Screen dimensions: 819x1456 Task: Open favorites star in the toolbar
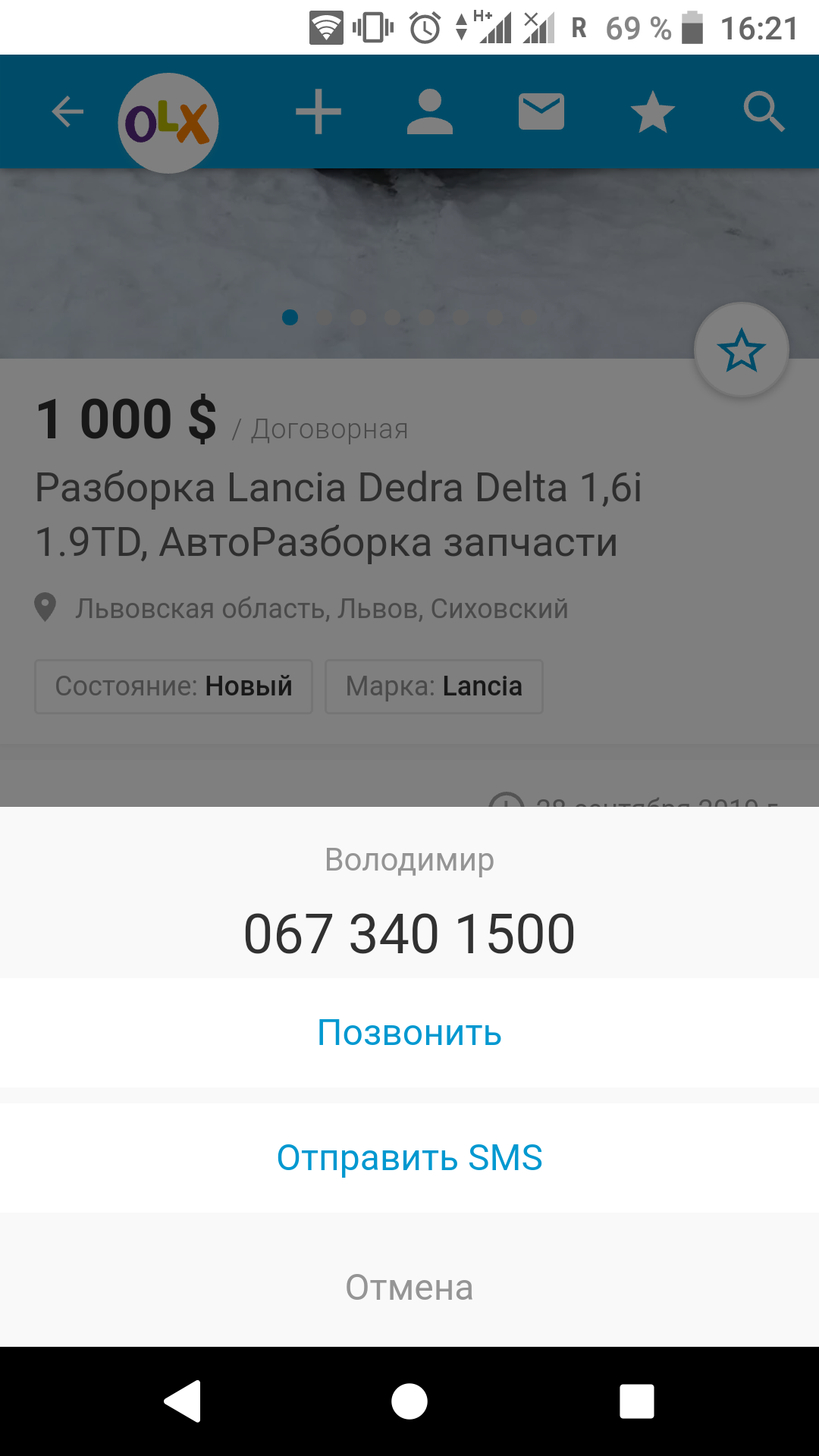point(652,112)
